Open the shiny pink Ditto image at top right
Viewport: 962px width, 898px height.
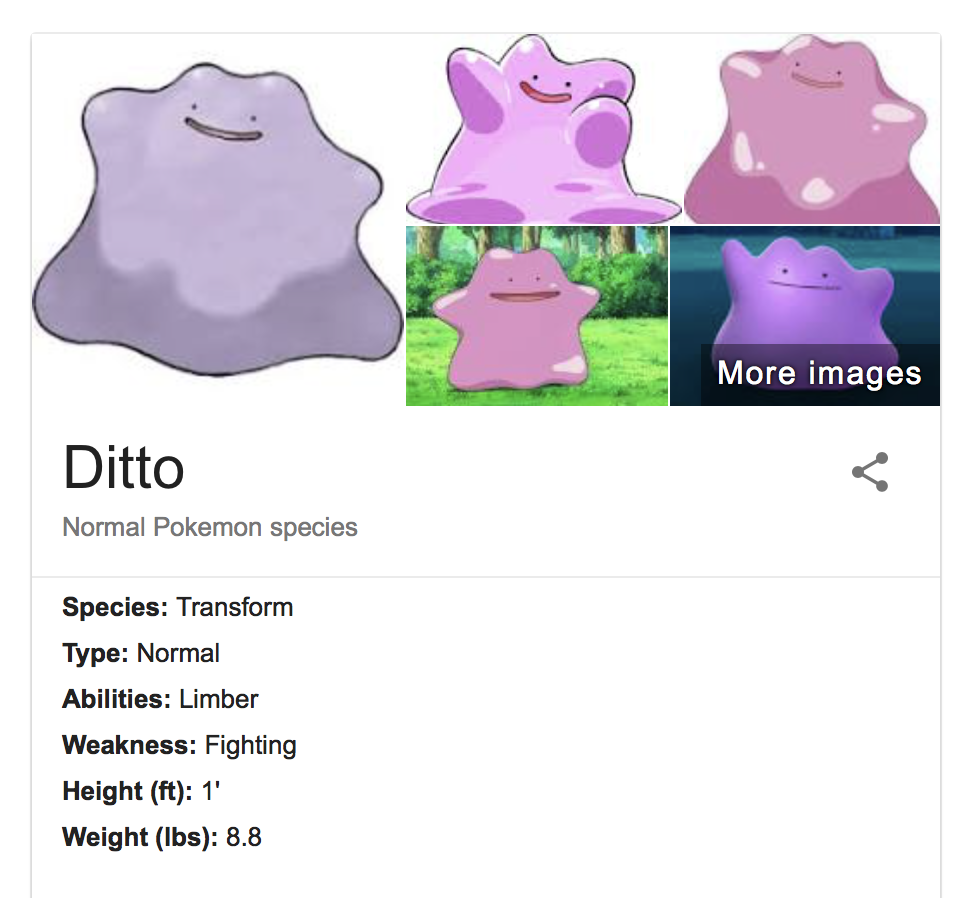pos(812,128)
